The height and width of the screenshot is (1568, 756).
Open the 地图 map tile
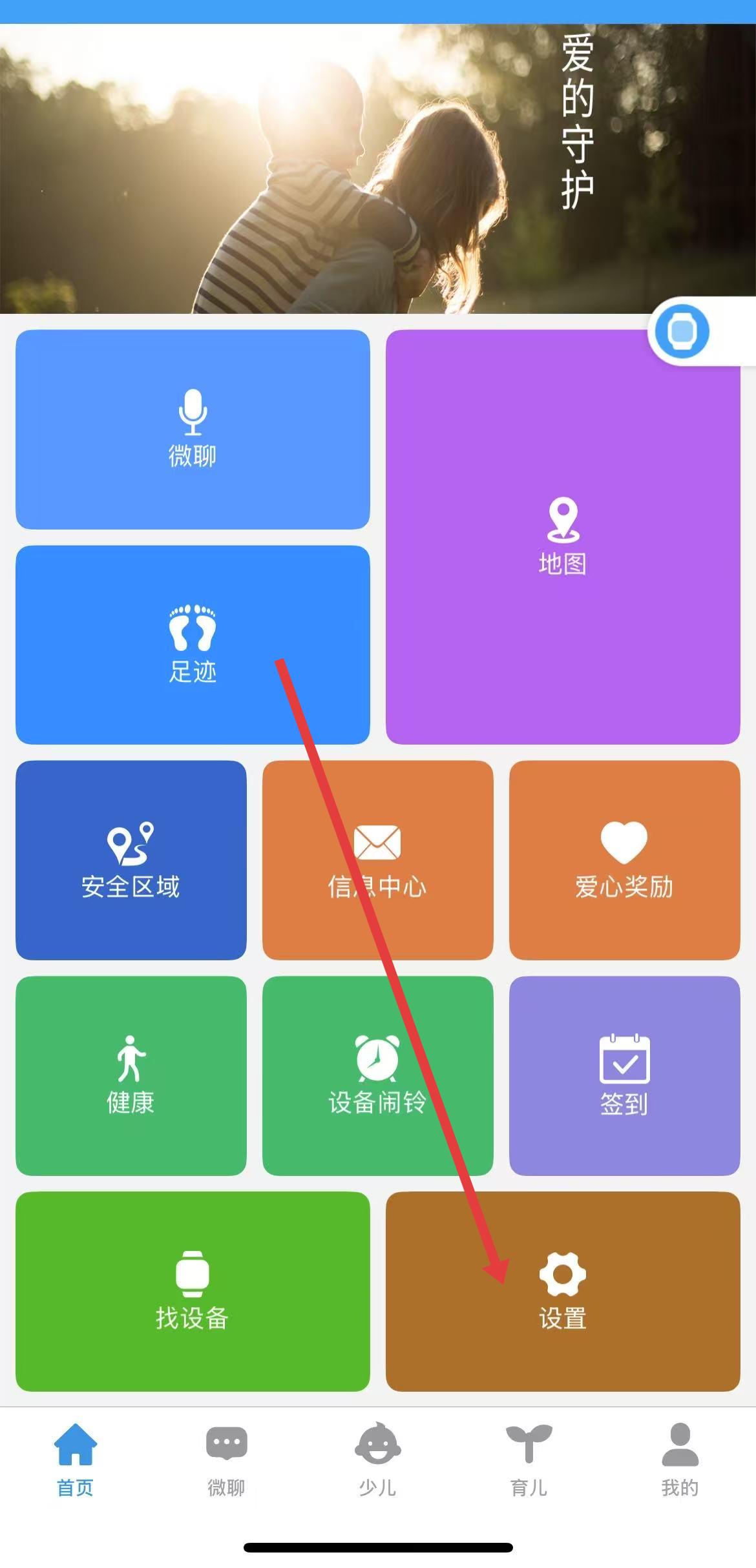point(563,537)
